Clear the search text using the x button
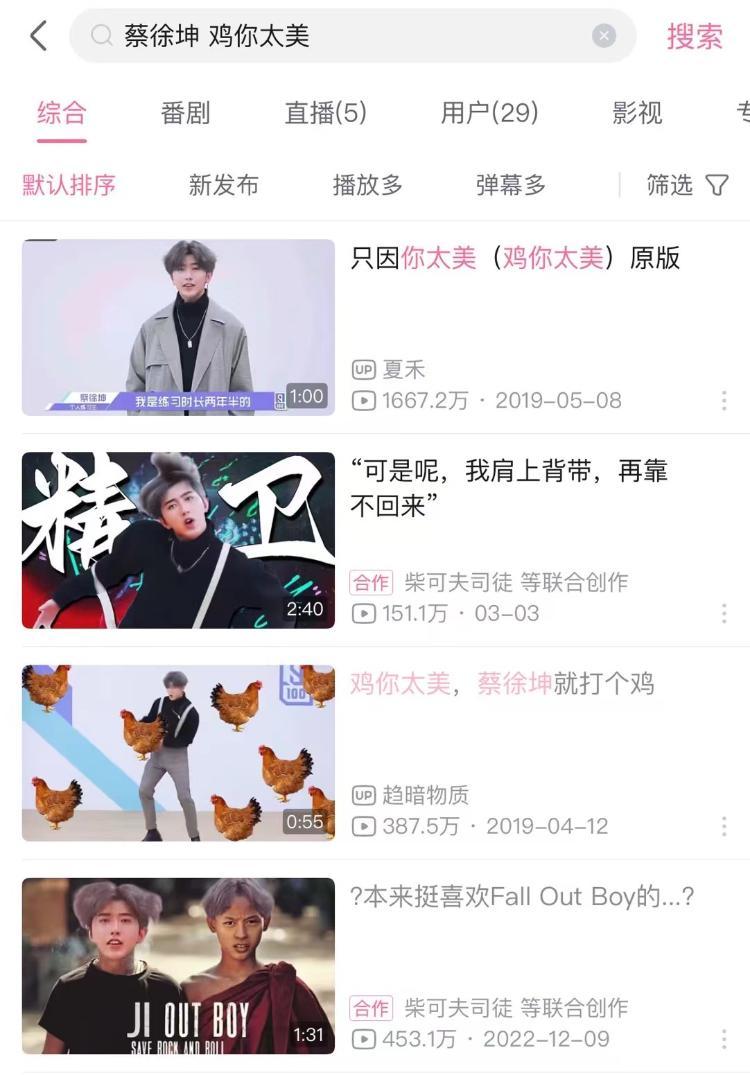The height and width of the screenshot is (1075, 750). point(604,35)
